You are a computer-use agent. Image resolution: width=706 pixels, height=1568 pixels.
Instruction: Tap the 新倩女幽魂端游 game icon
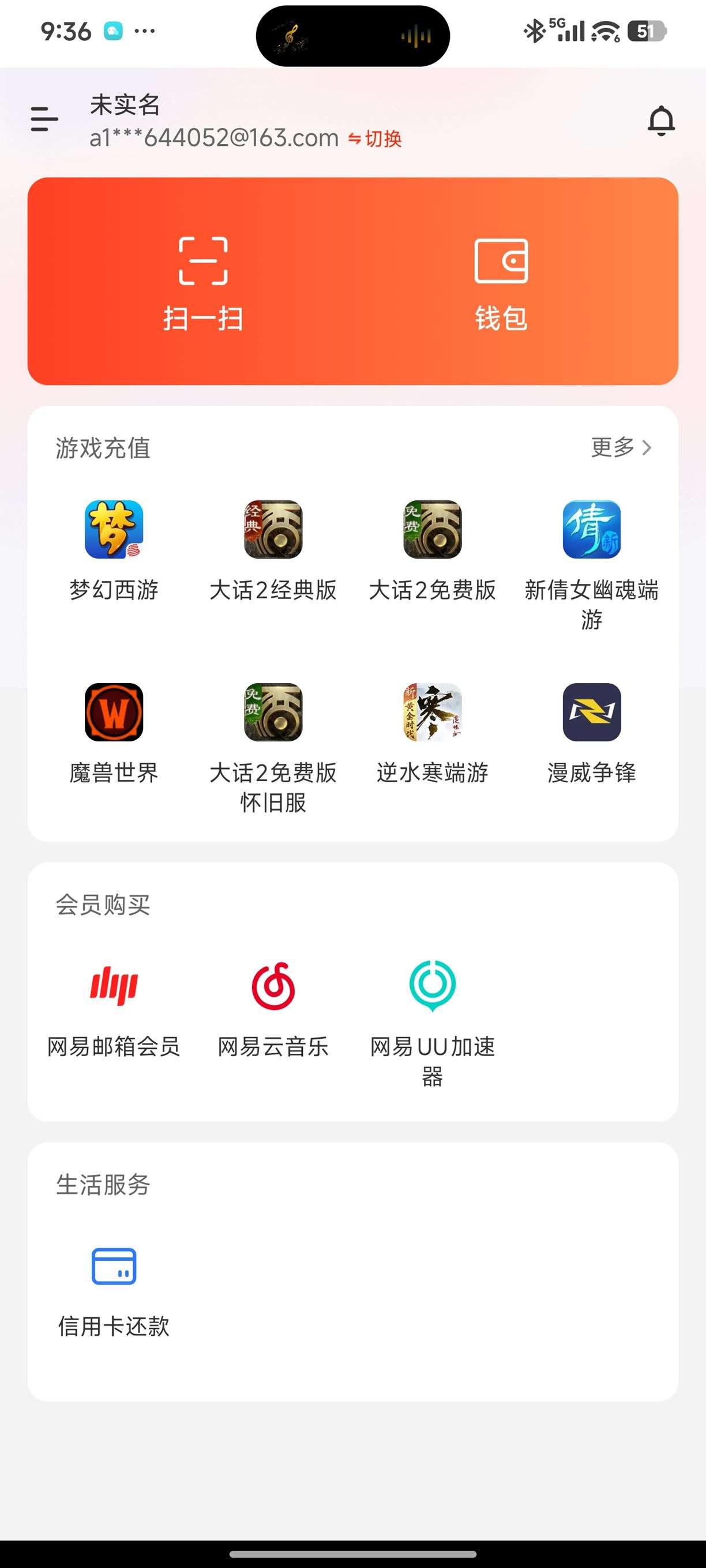tap(591, 530)
